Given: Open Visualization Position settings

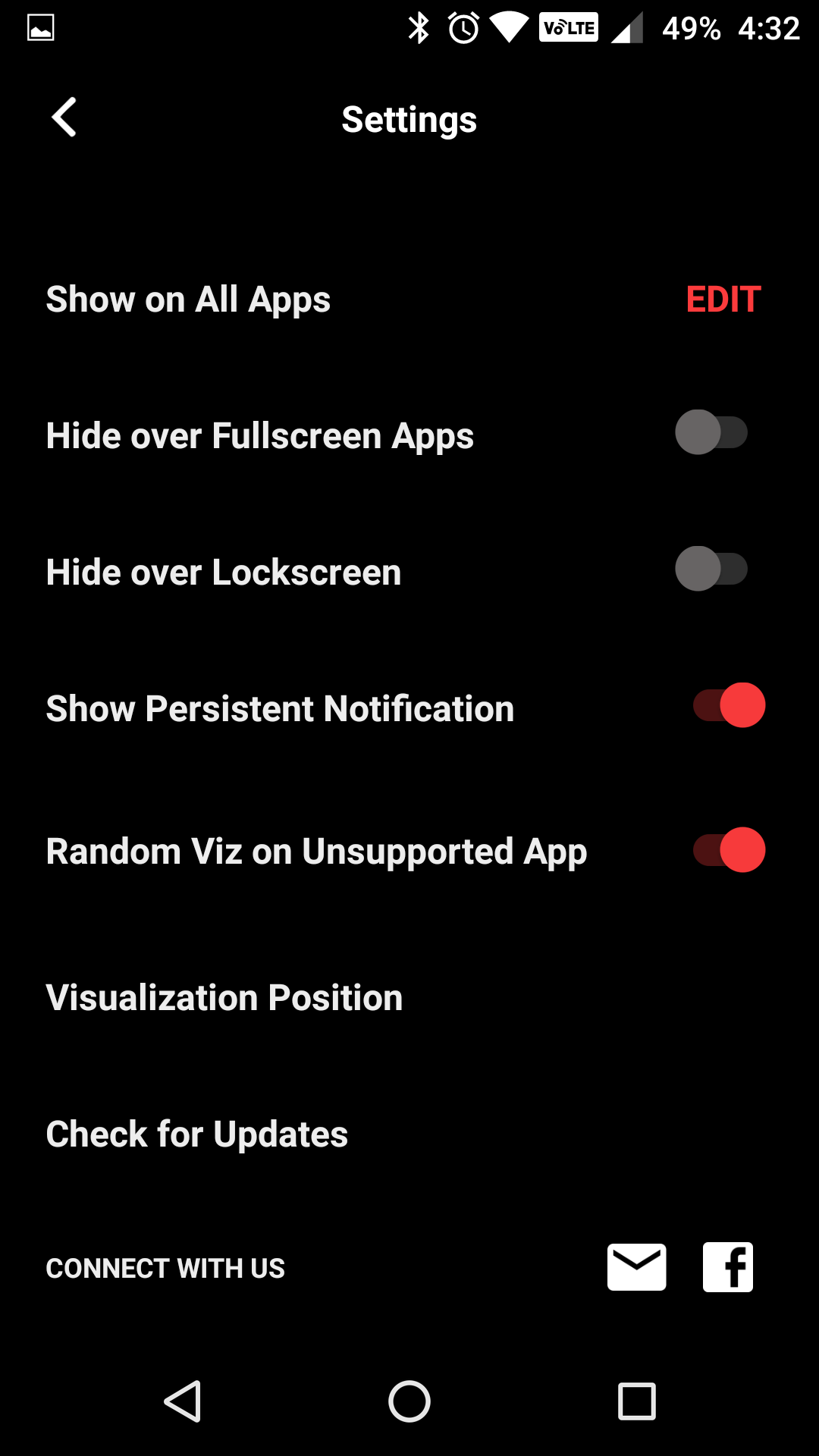Looking at the screenshot, I should pyautogui.click(x=224, y=997).
